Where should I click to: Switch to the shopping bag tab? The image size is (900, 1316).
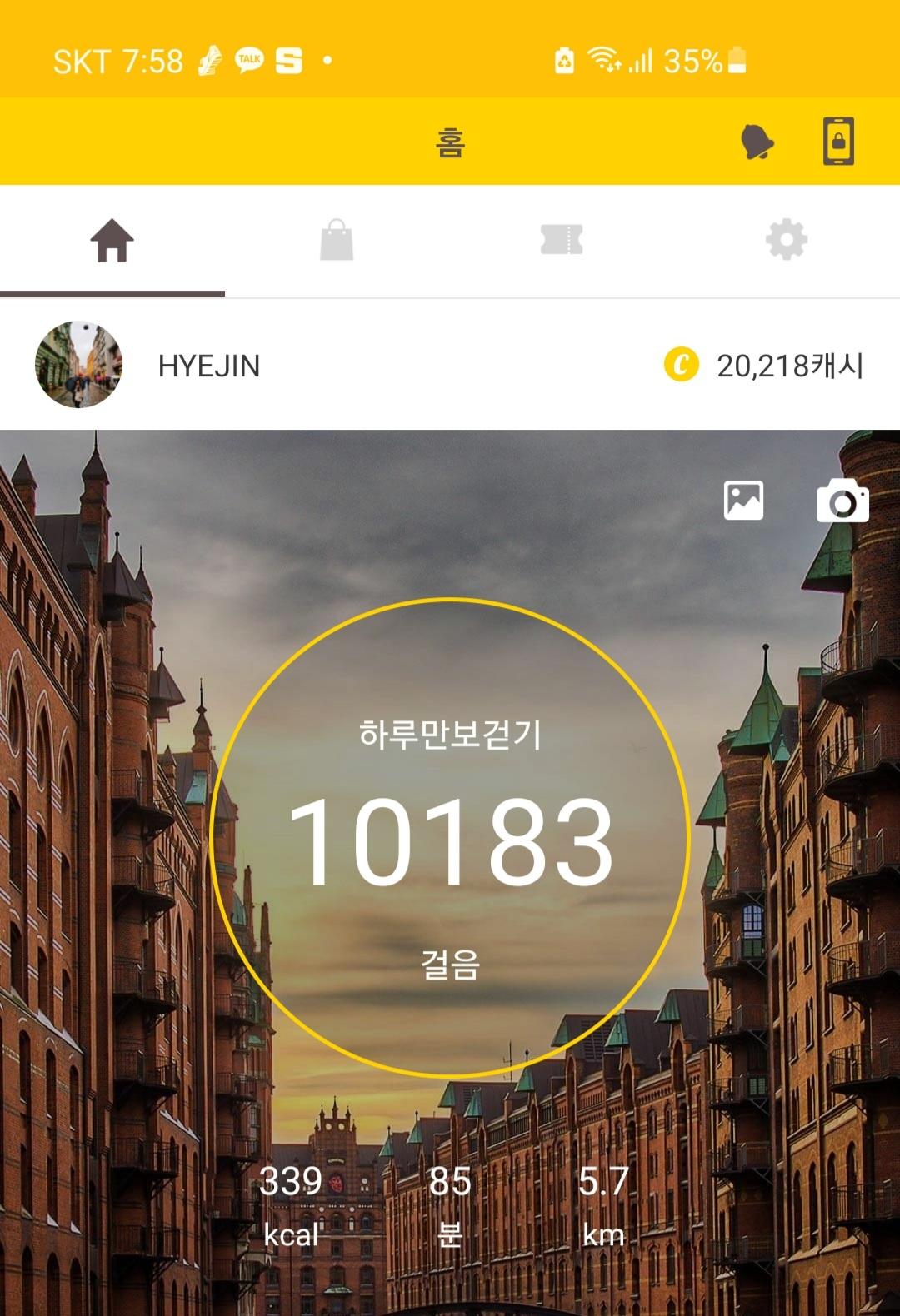pyautogui.click(x=337, y=241)
